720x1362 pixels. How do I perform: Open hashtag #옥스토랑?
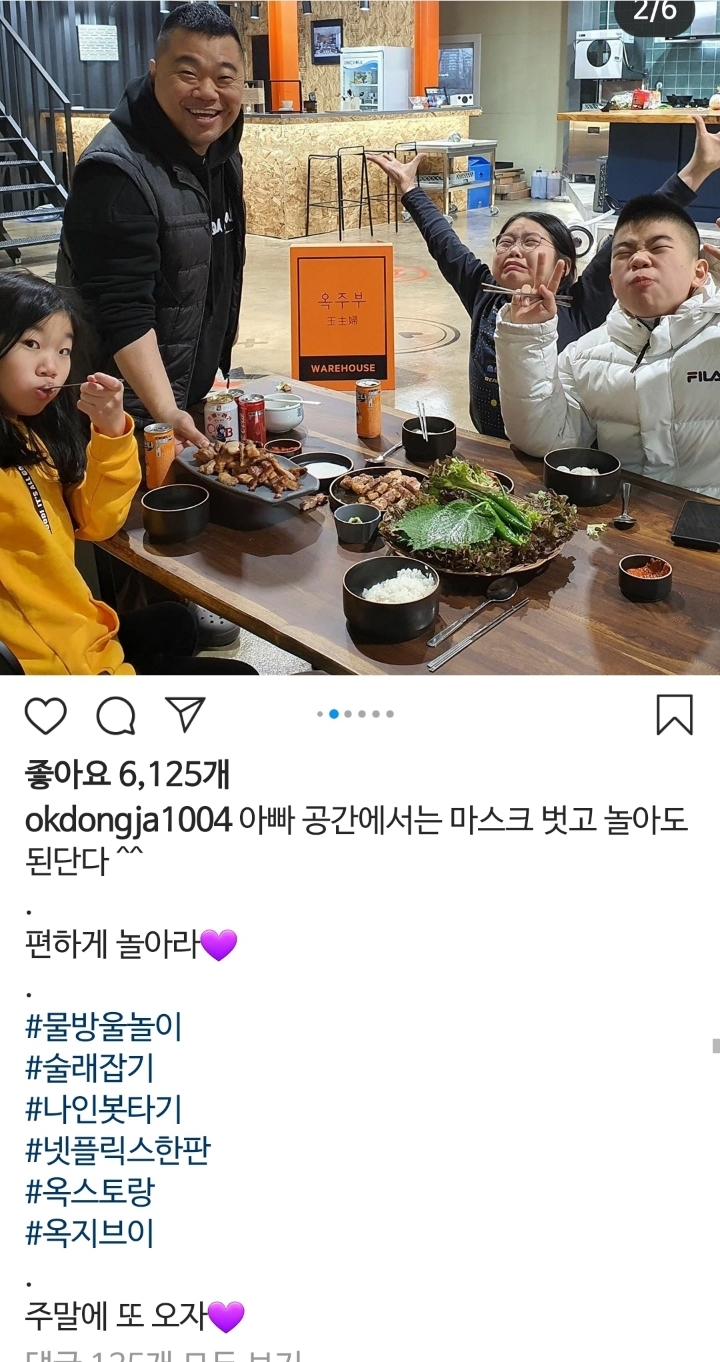[x=90, y=1192]
